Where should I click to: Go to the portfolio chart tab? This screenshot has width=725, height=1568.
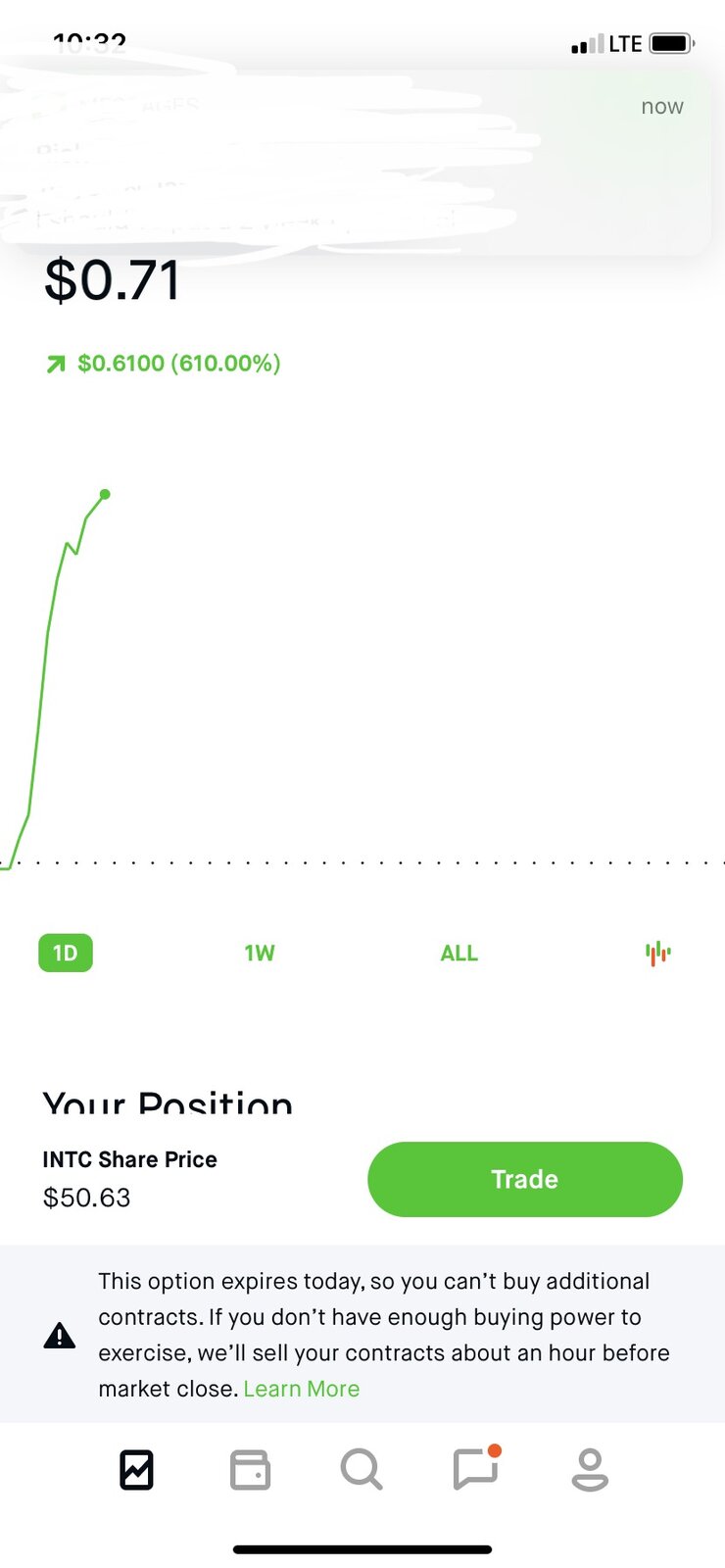[x=136, y=1470]
